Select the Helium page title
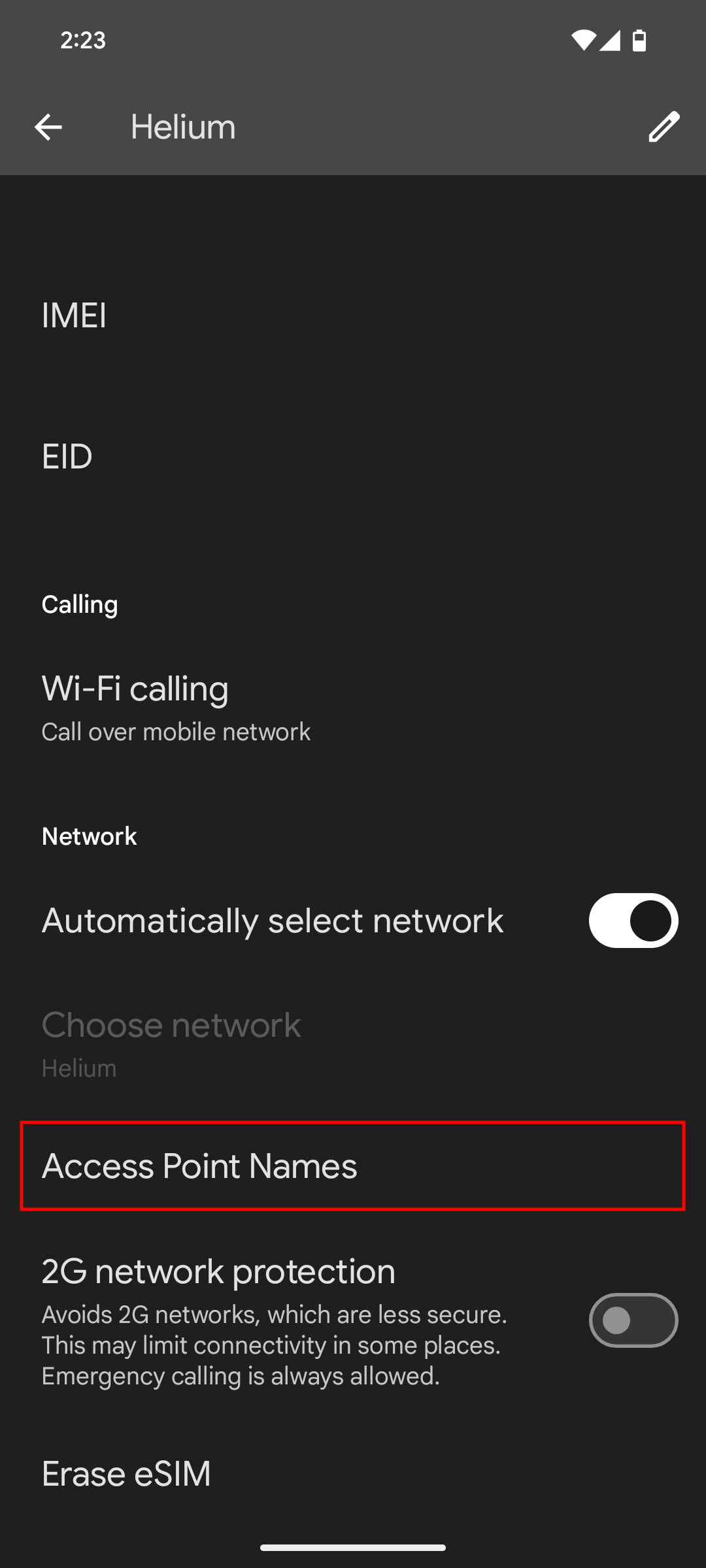706x1568 pixels. (x=183, y=127)
